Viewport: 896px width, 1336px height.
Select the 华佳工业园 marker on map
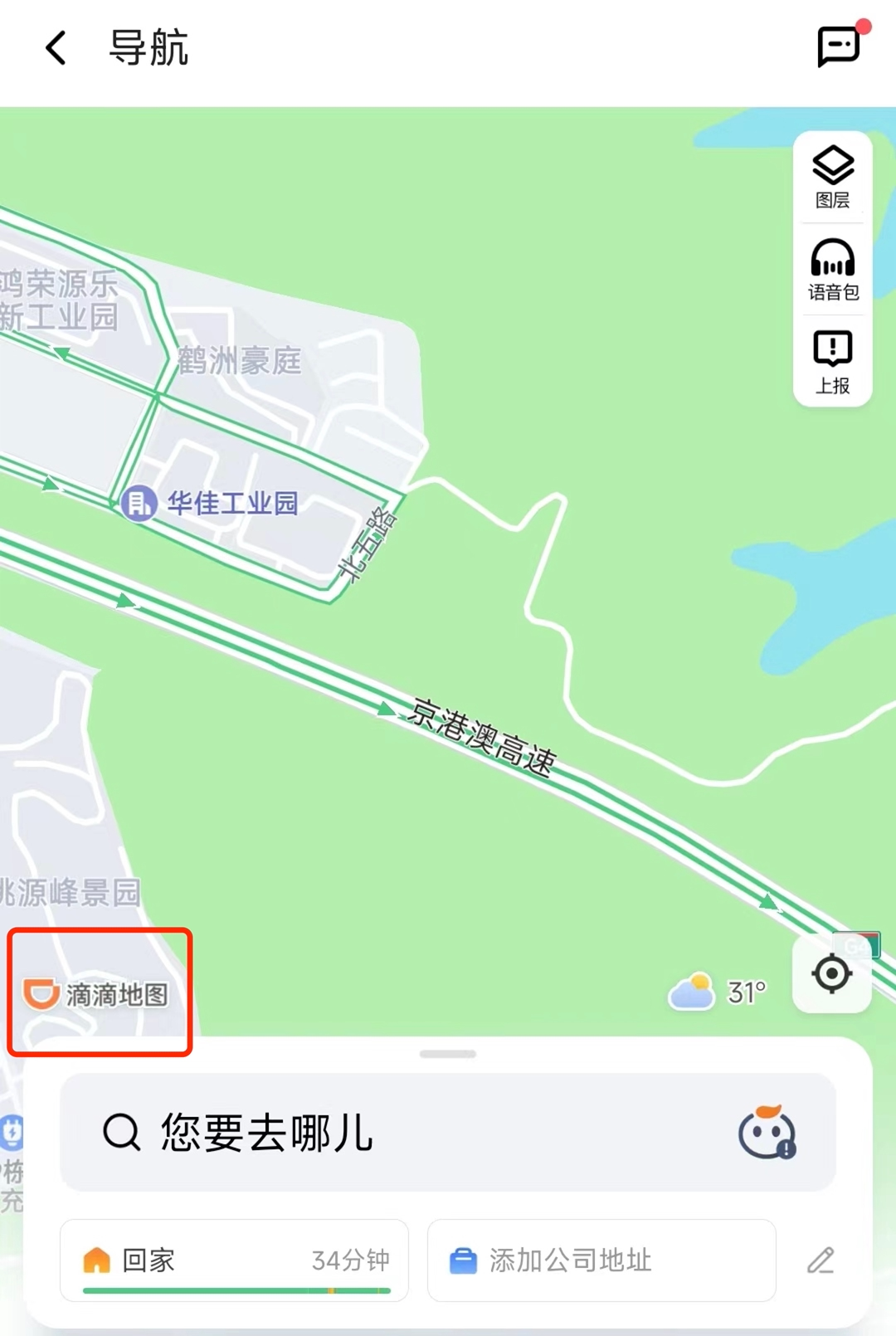pos(138,504)
